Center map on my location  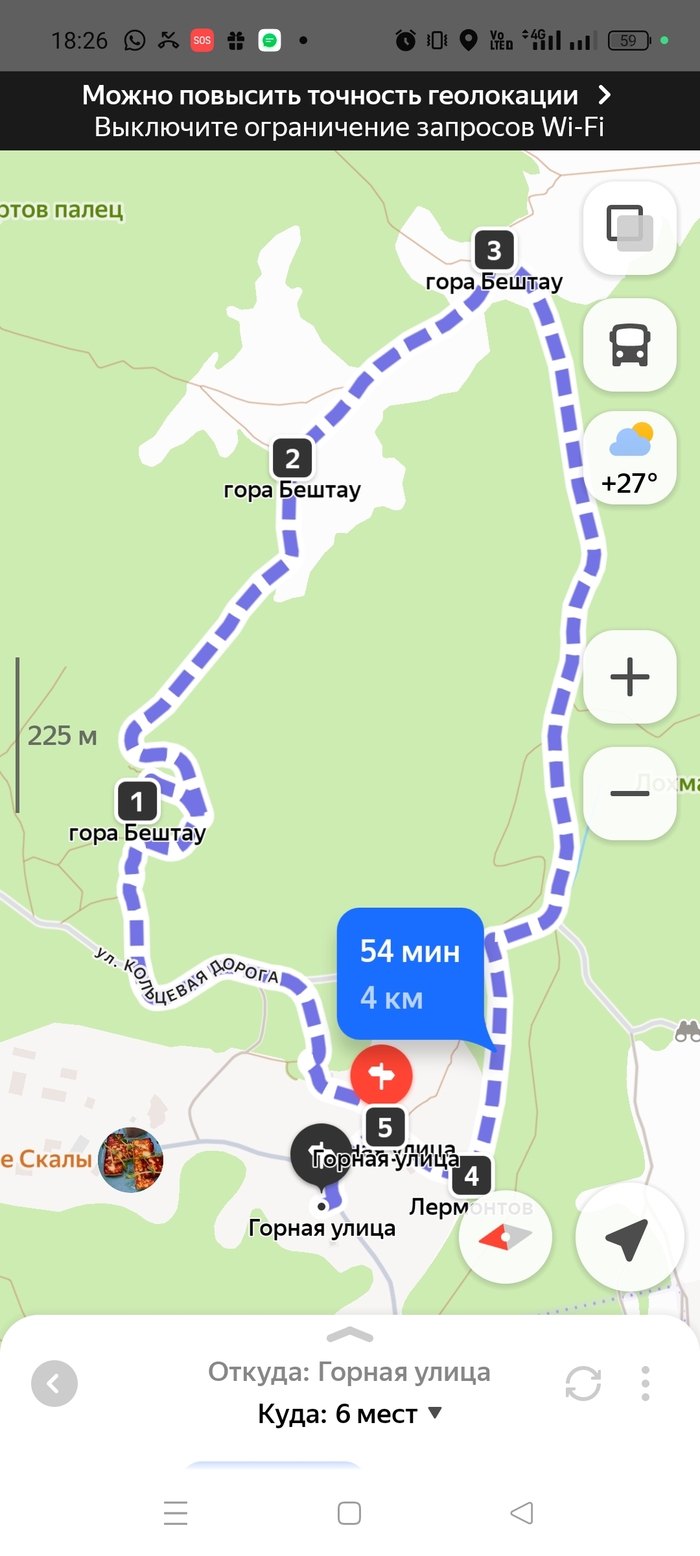626,1237
